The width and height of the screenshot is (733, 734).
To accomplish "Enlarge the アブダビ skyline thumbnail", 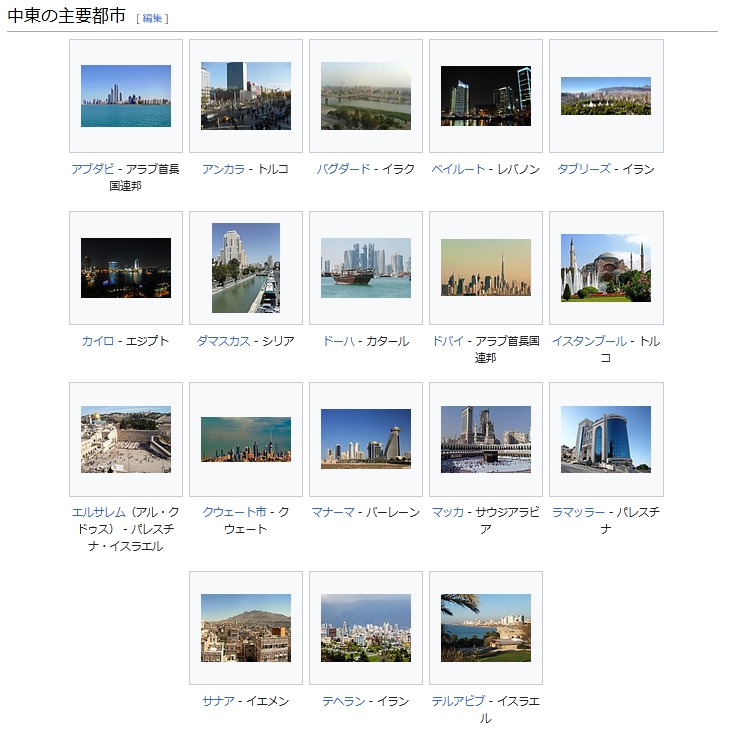I will [126, 96].
